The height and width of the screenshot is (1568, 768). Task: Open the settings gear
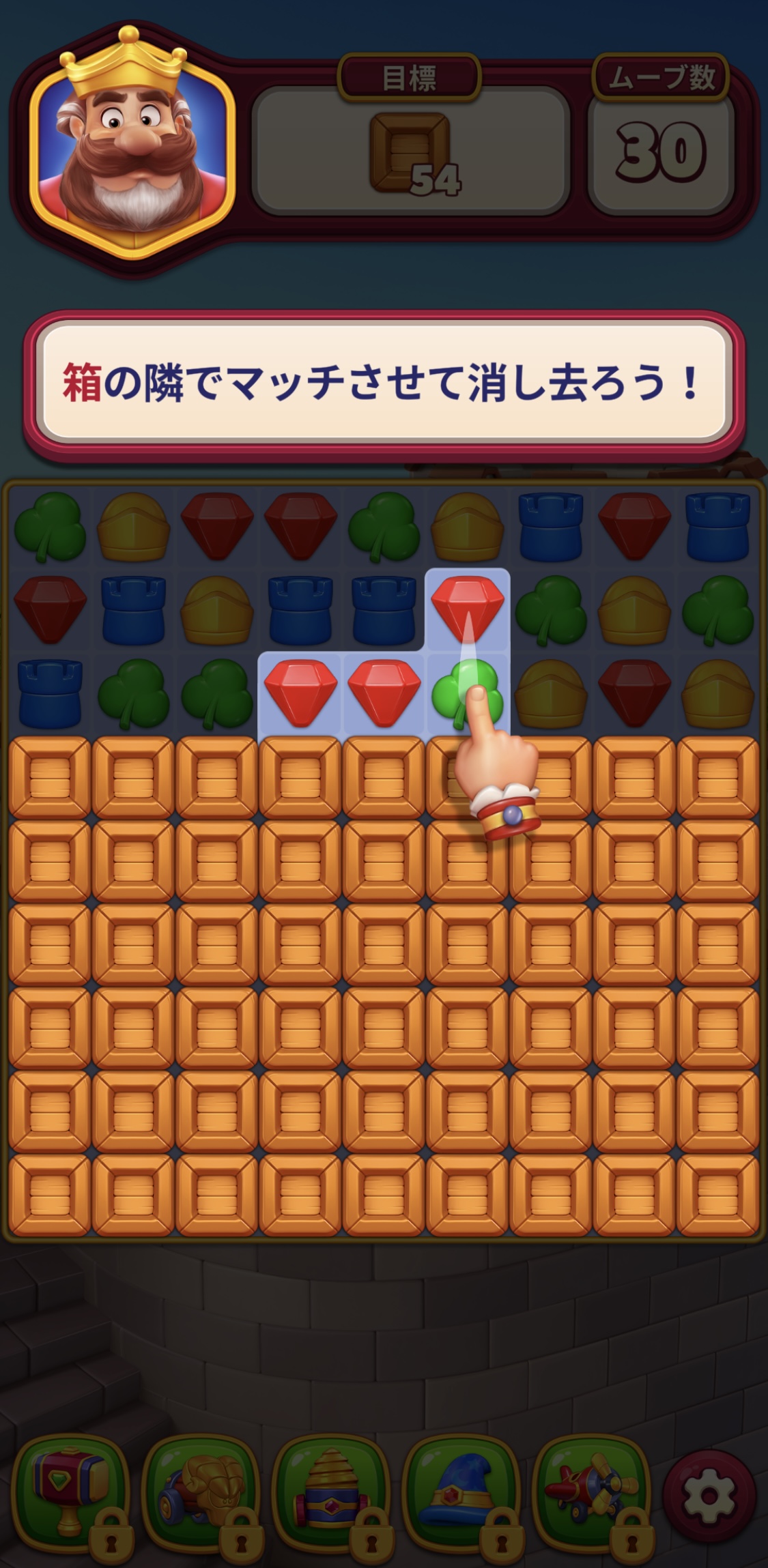[710, 1496]
